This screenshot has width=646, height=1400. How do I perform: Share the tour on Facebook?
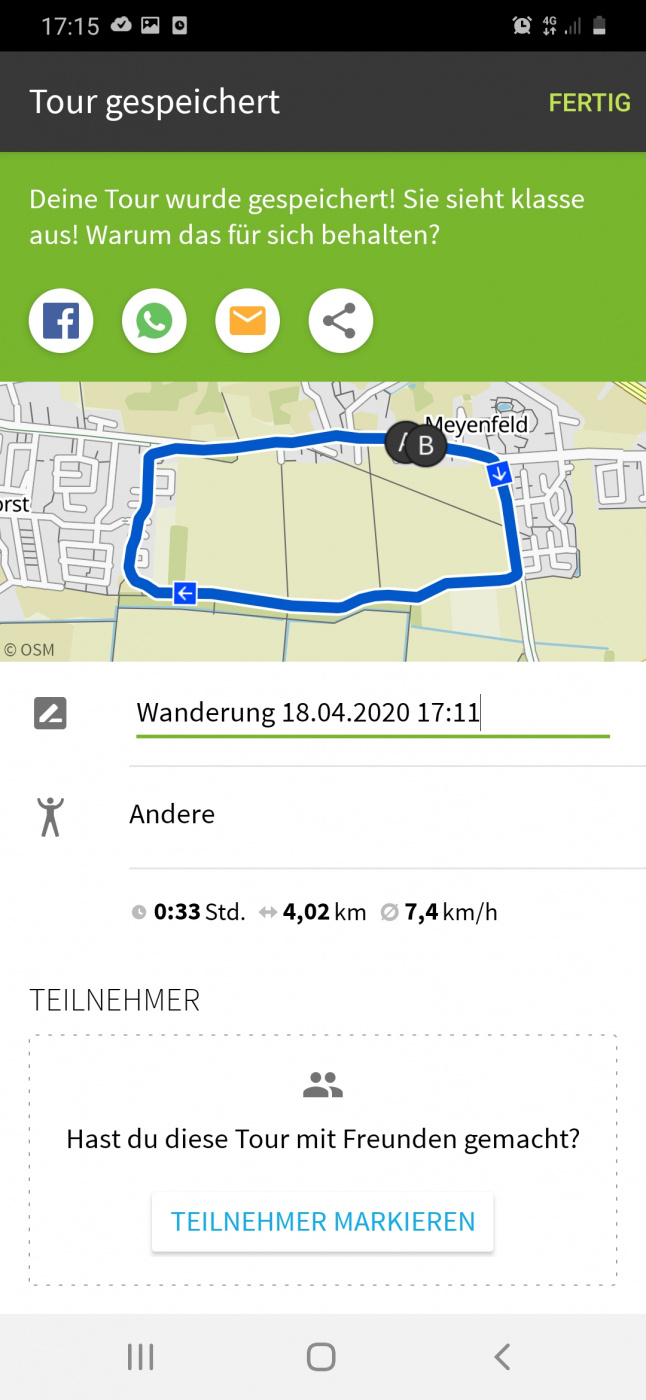coord(61,321)
